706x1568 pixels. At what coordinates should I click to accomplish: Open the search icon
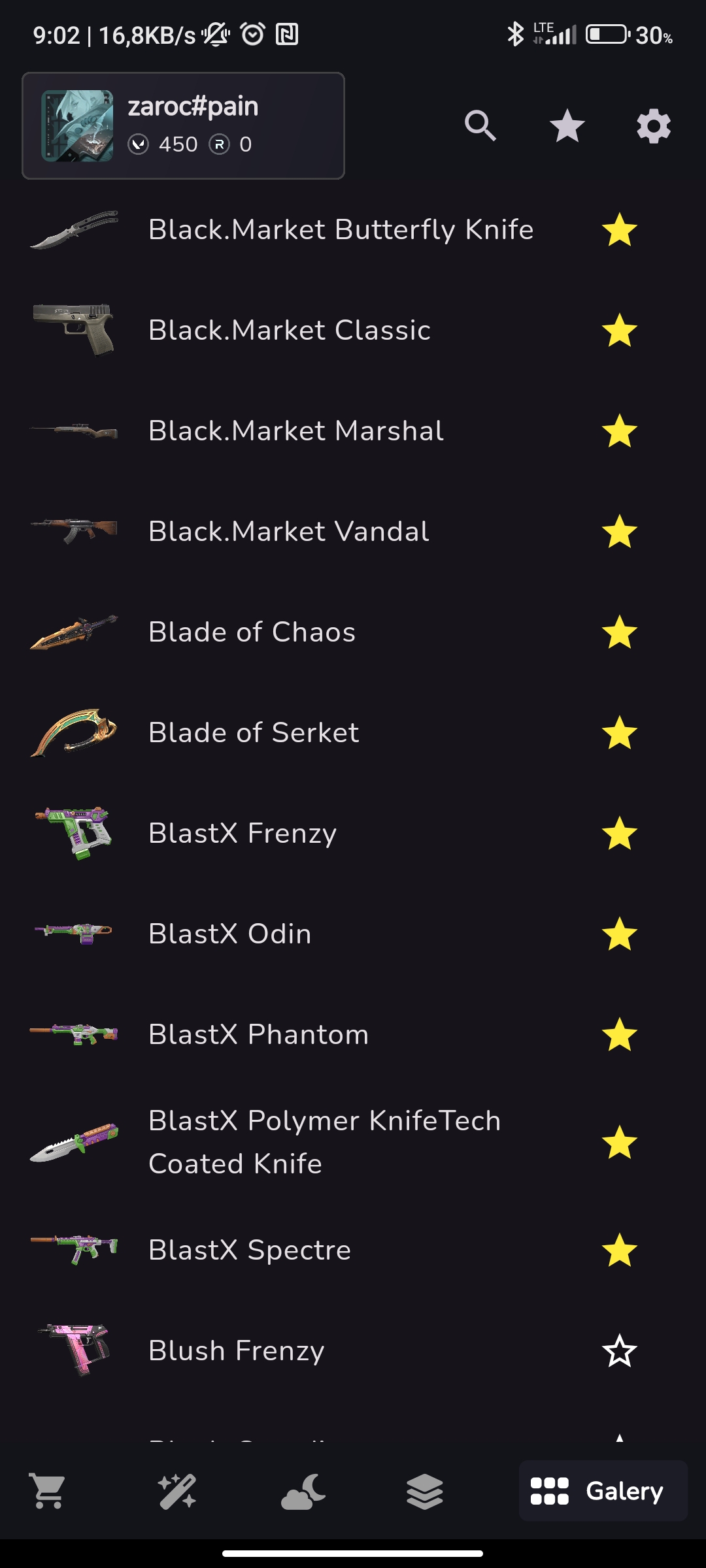(x=480, y=125)
